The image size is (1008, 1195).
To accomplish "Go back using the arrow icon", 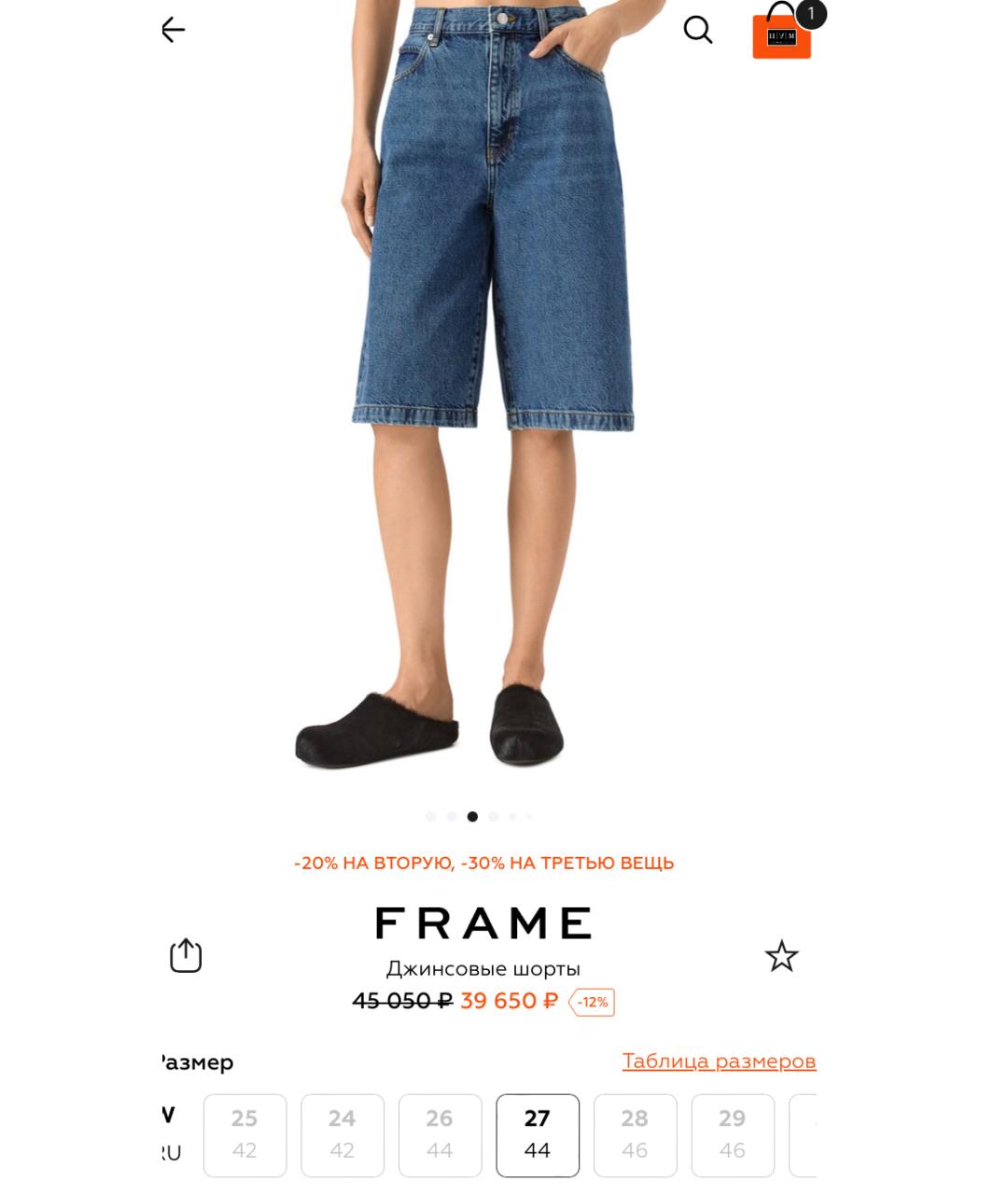I will (174, 30).
